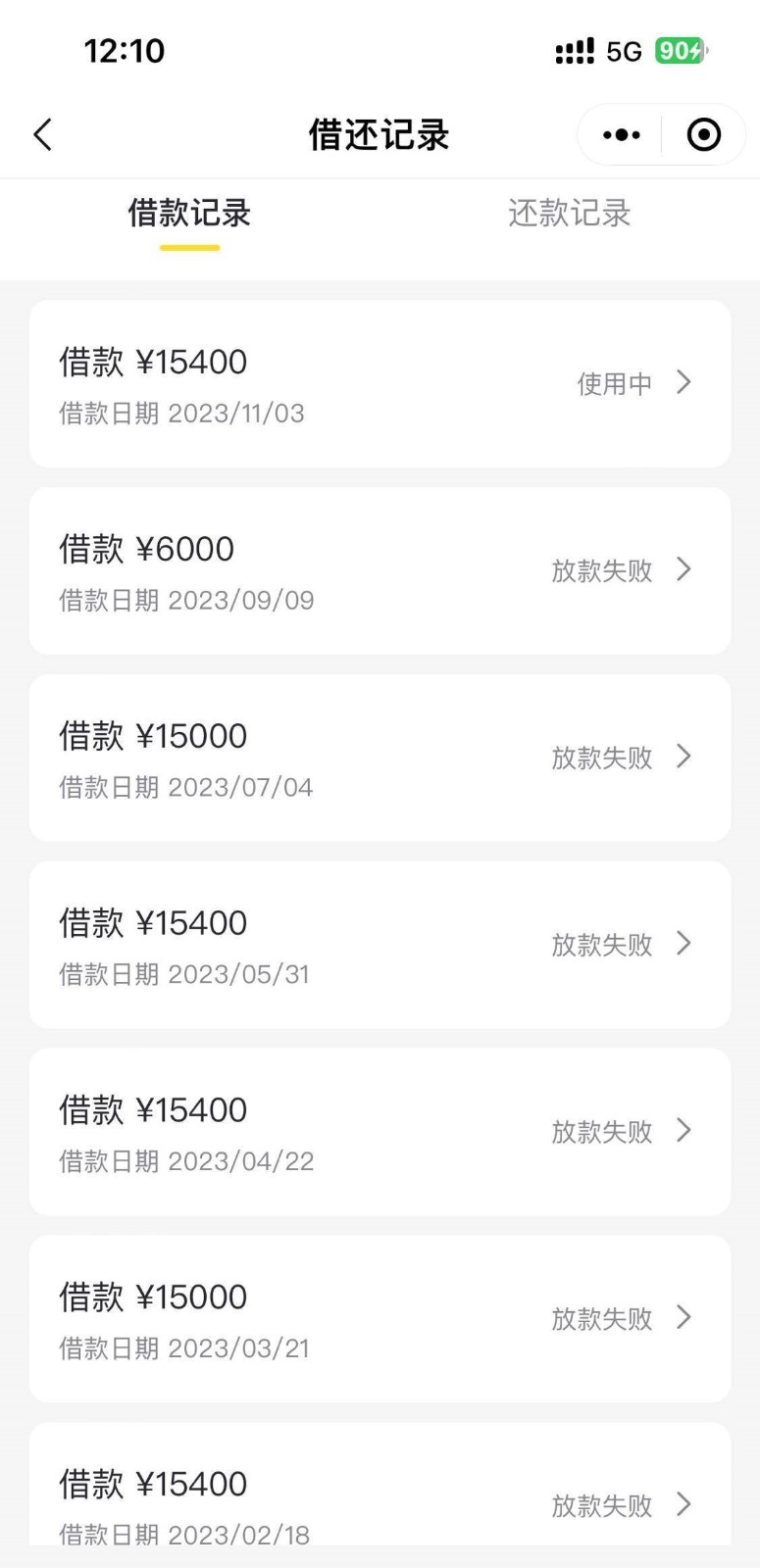The width and height of the screenshot is (760, 1568).
Task: Open the ¥15400 loan dated 2023/11/03
Action: tap(380, 384)
